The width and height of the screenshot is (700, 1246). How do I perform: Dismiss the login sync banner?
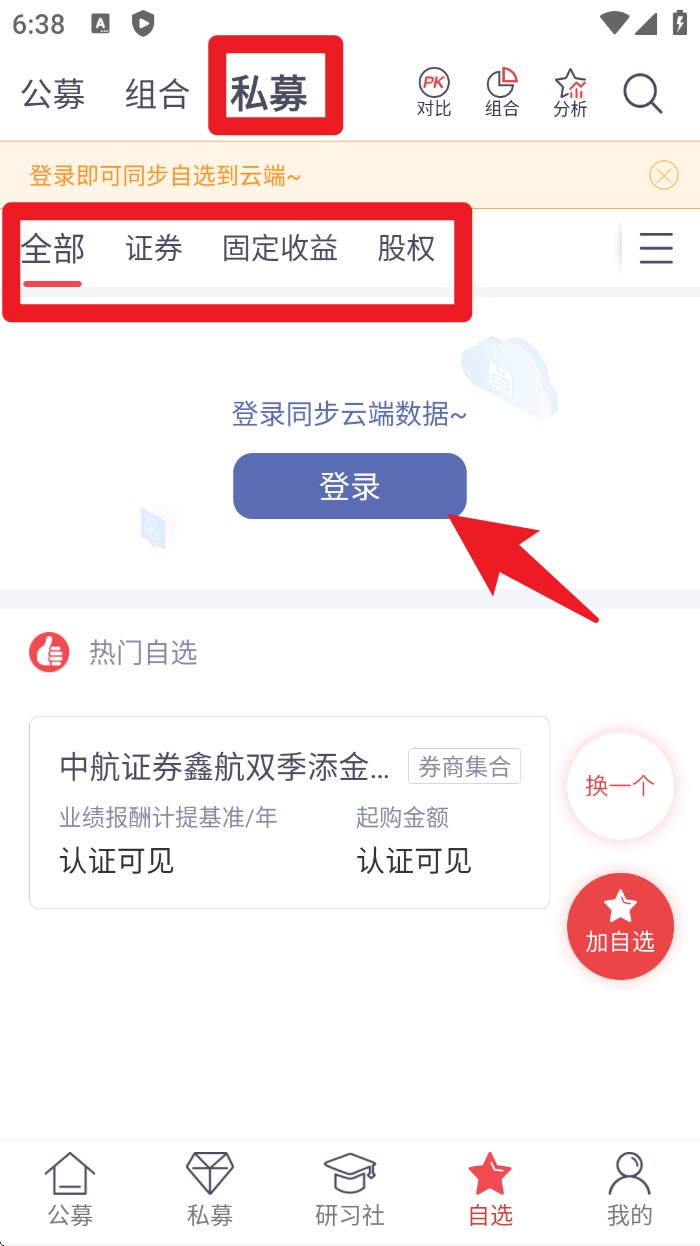[x=663, y=176]
